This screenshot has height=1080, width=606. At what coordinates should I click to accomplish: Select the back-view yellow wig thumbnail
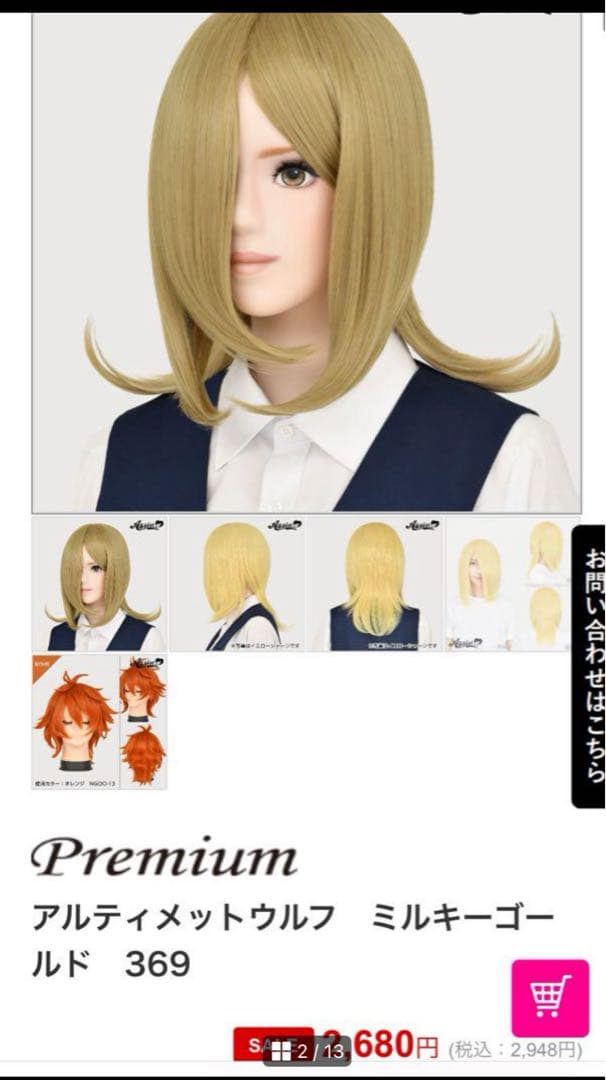[375, 585]
